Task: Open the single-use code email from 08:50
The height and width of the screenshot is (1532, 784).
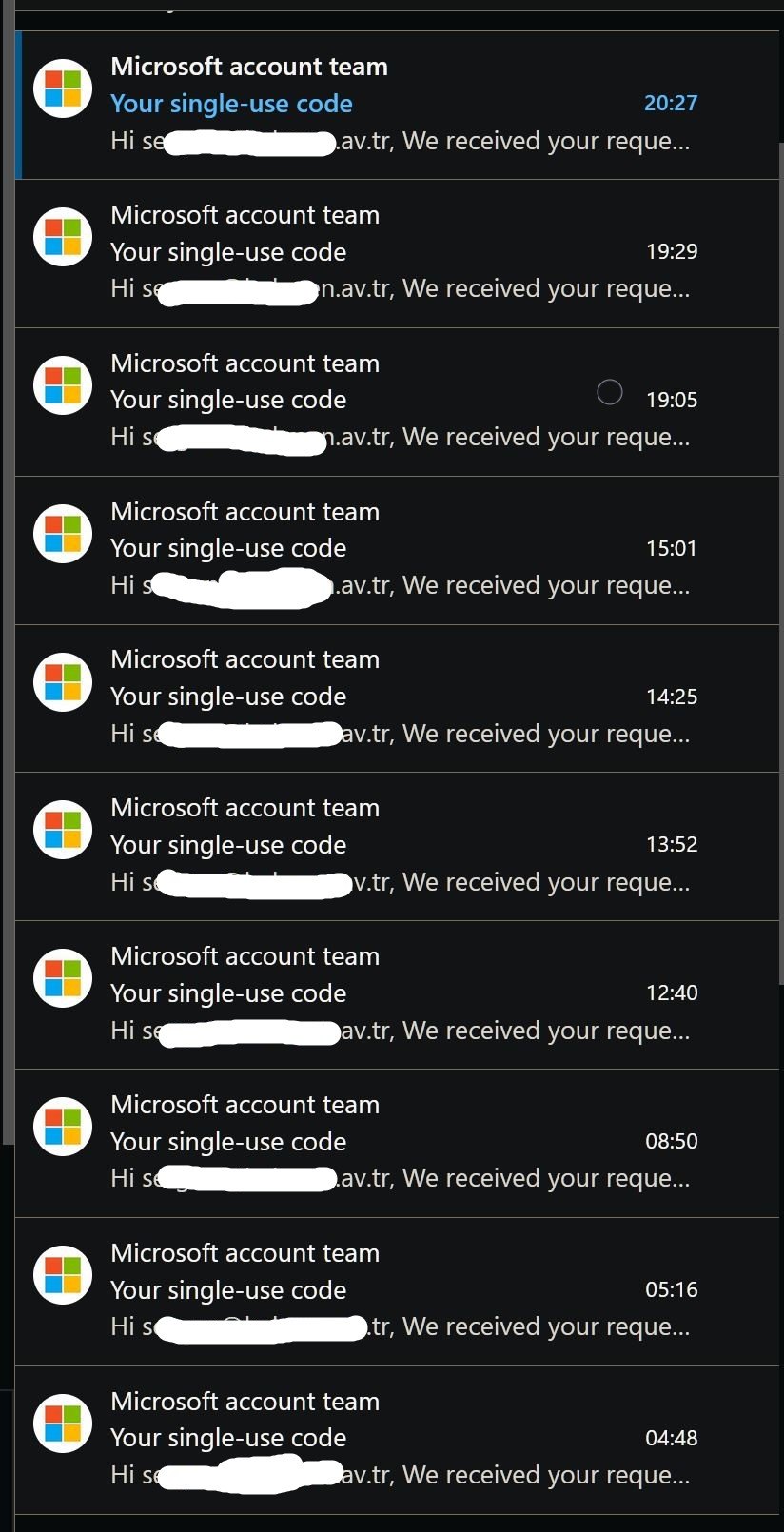Action: coord(400,1142)
